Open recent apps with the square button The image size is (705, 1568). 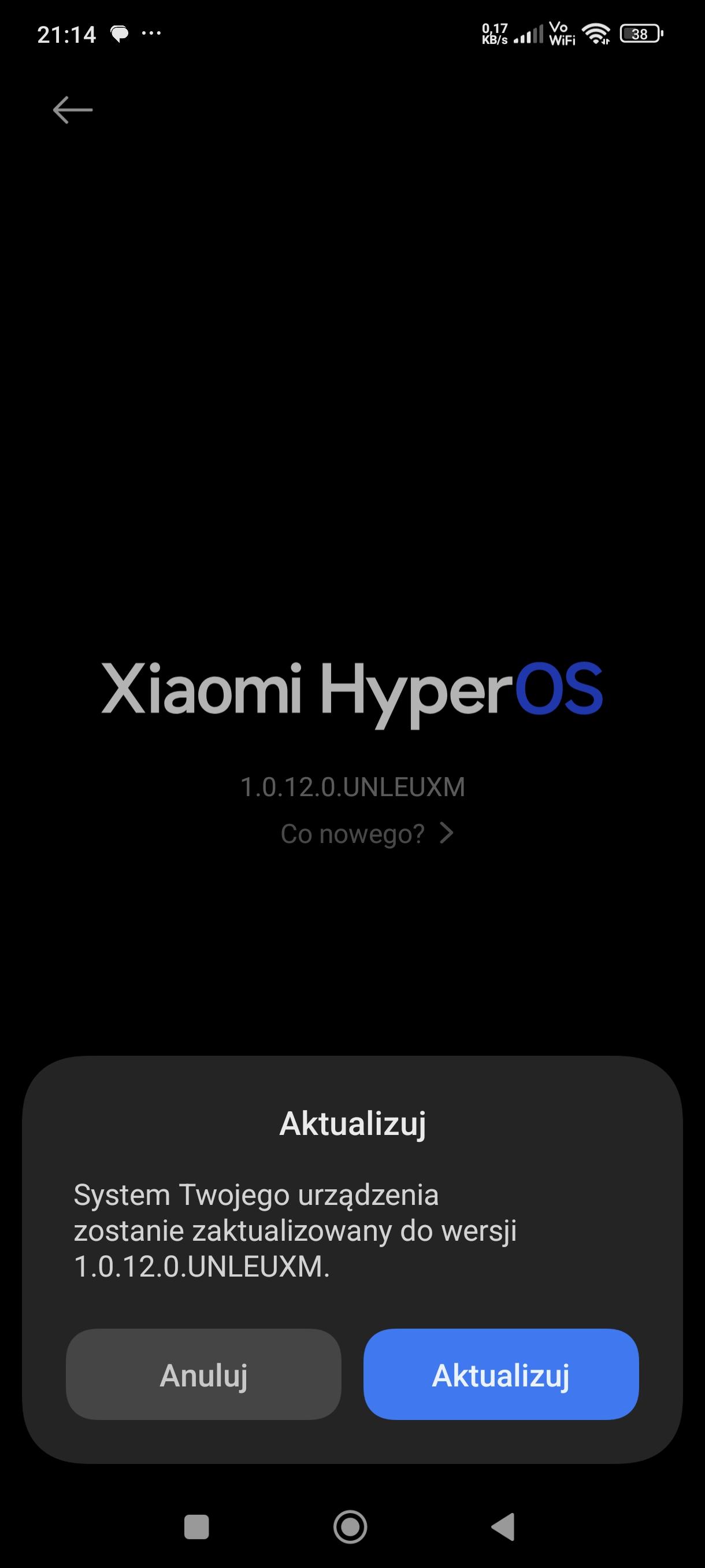[196, 1526]
